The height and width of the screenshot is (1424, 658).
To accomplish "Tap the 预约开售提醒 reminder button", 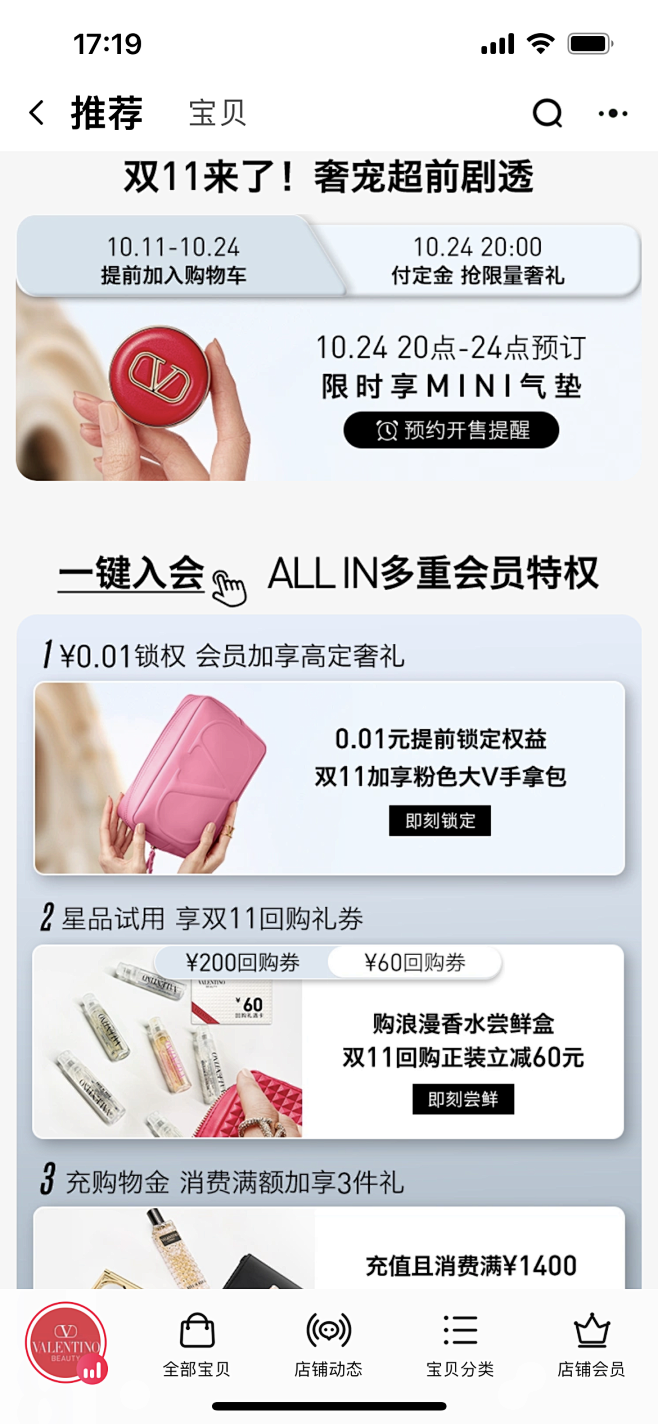I will 451,430.
